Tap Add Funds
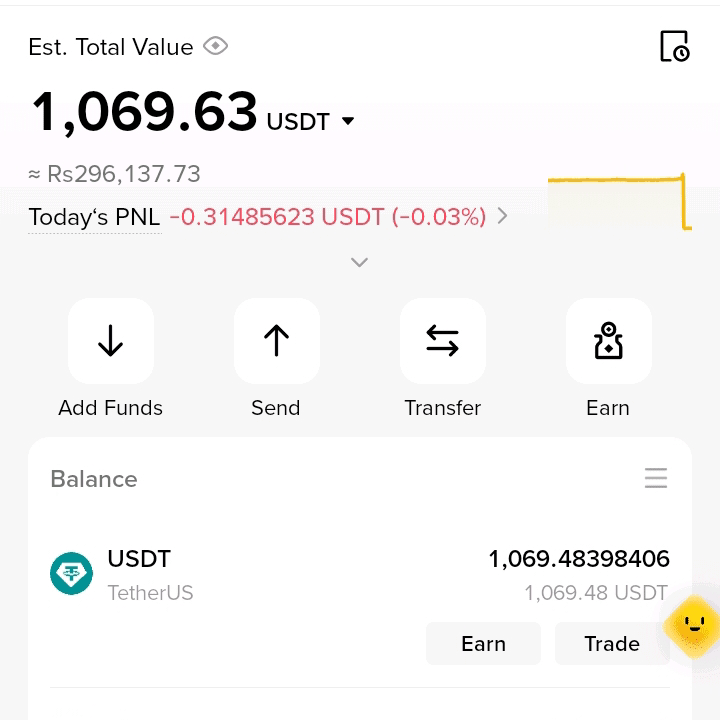 coord(111,358)
